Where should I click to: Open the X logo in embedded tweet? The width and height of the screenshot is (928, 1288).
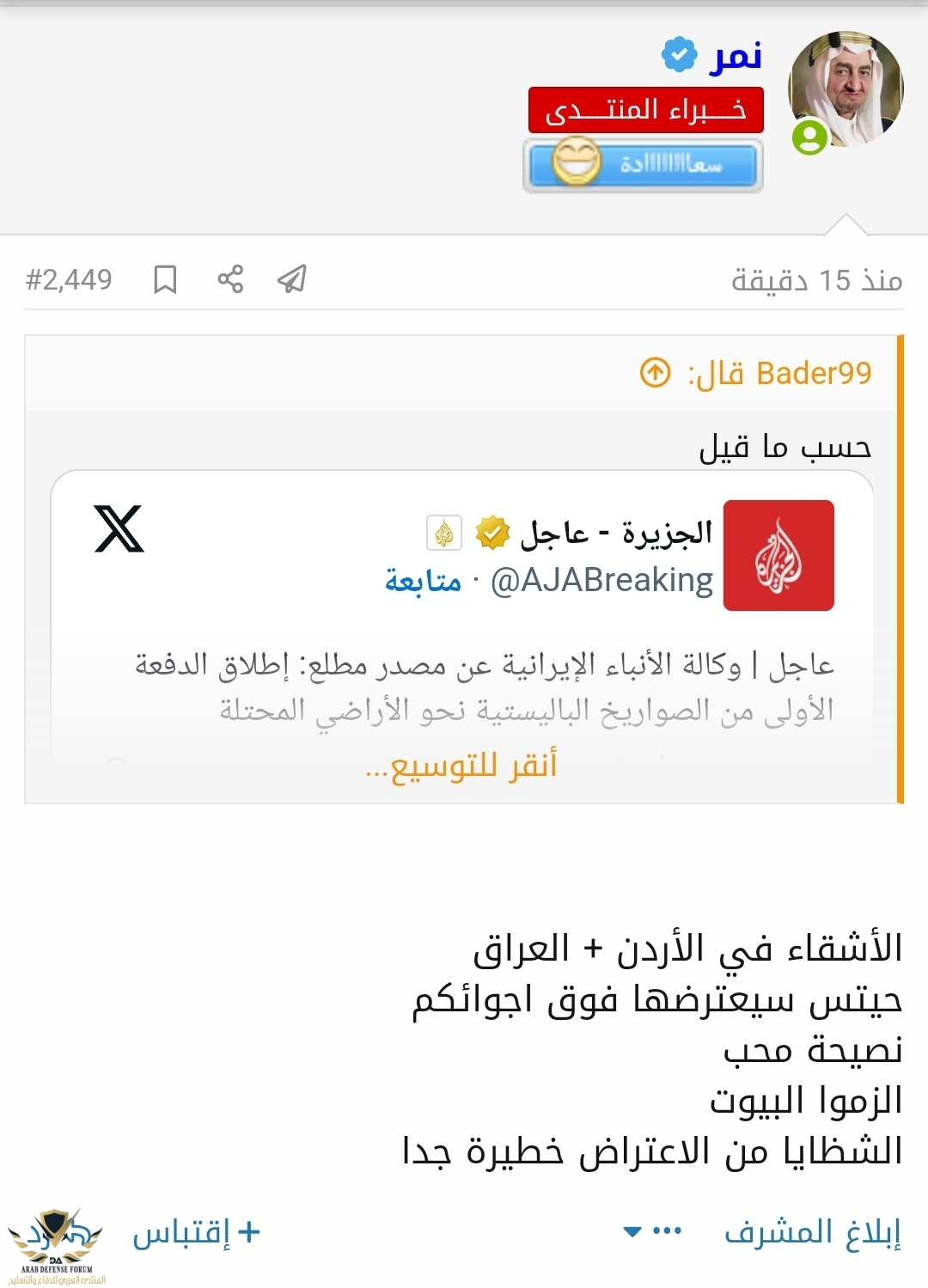[x=119, y=529]
